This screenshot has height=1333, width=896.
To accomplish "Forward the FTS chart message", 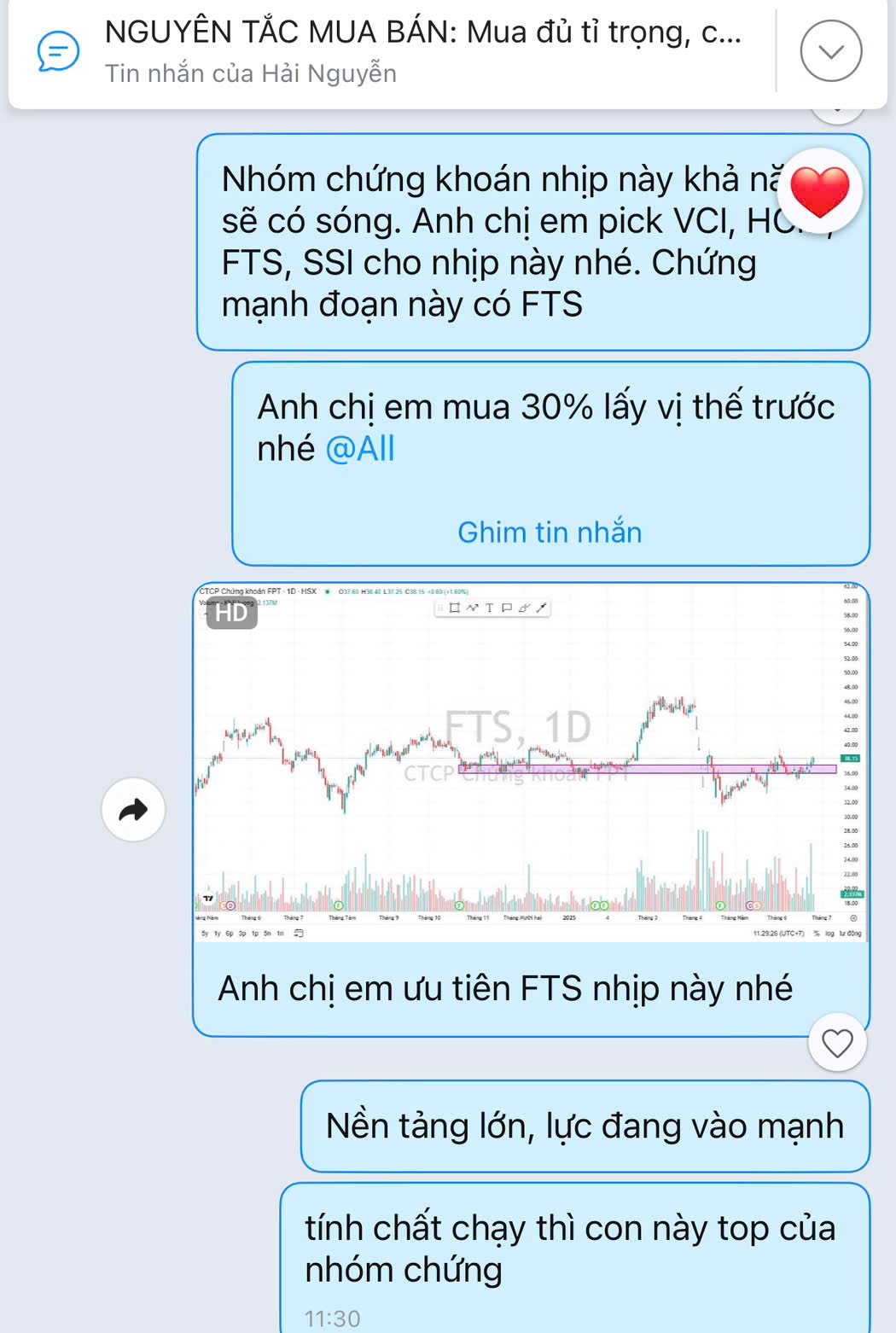I will pyautogui.click(x=133, y=810).
